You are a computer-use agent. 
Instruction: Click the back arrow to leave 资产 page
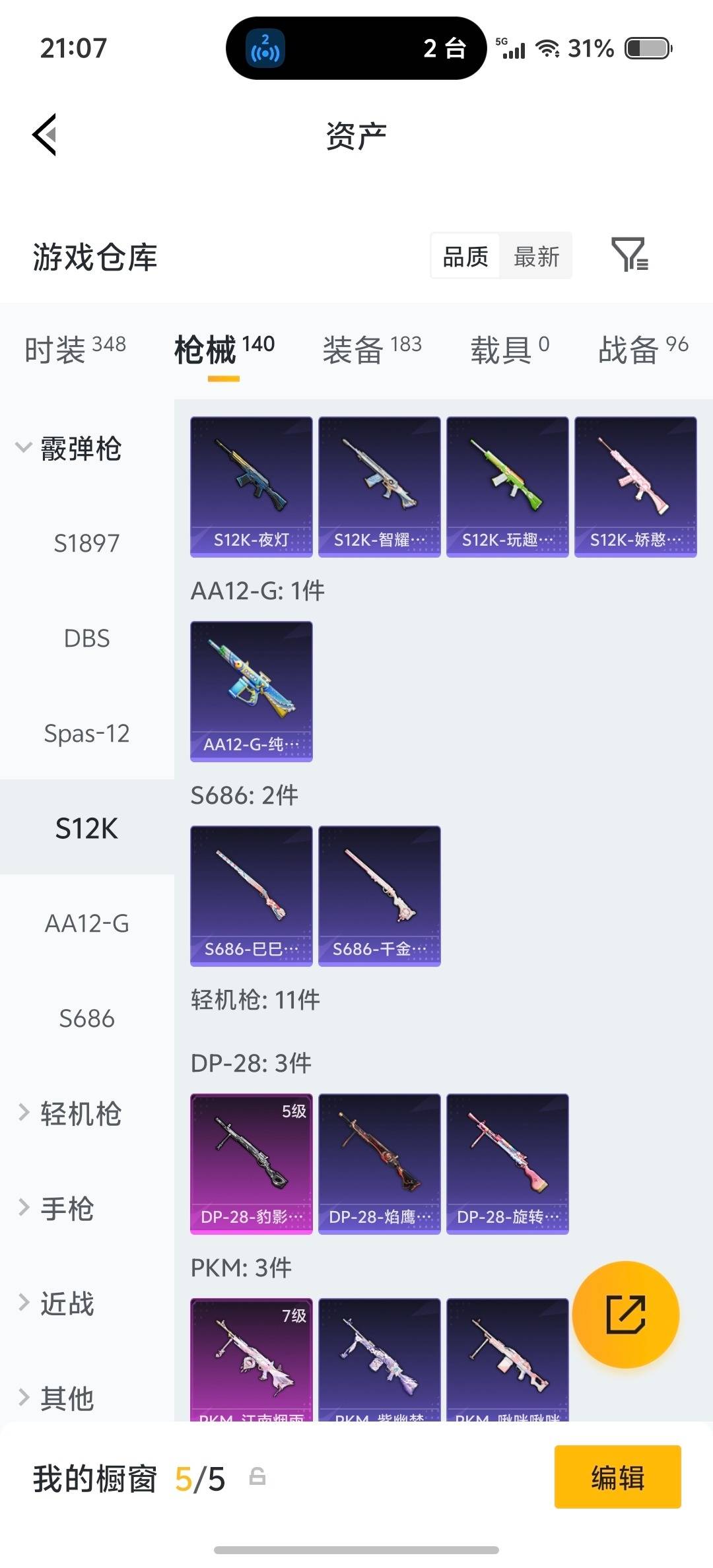44,134
